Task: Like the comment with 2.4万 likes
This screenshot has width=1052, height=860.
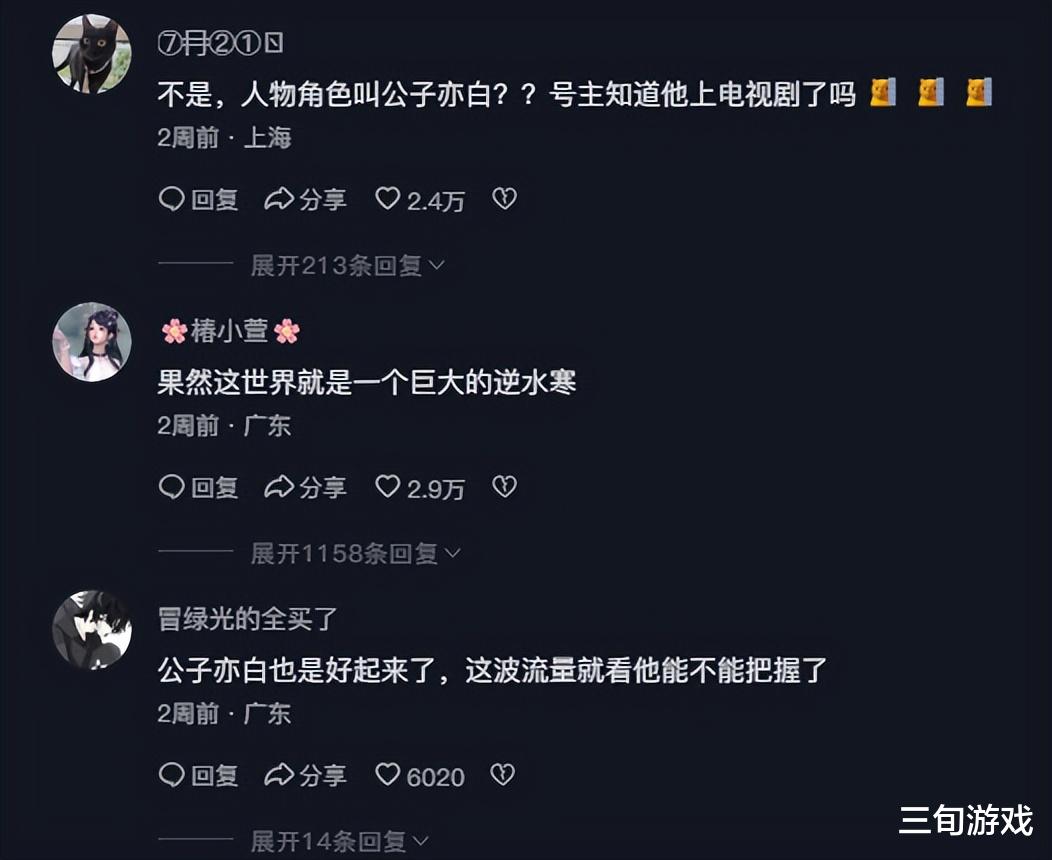Action: click(388, 199)
